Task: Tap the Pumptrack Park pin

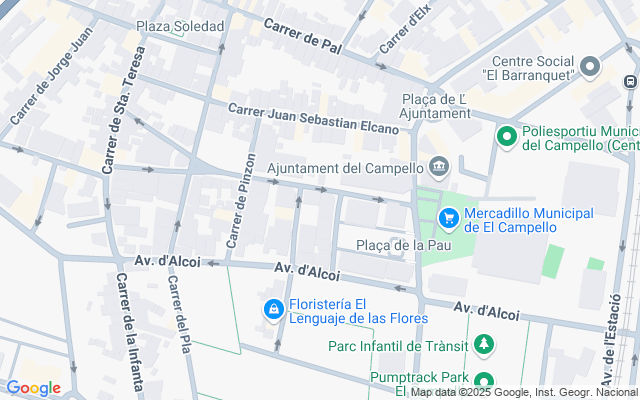Action: pyautogui.click(x=484, y=381)
